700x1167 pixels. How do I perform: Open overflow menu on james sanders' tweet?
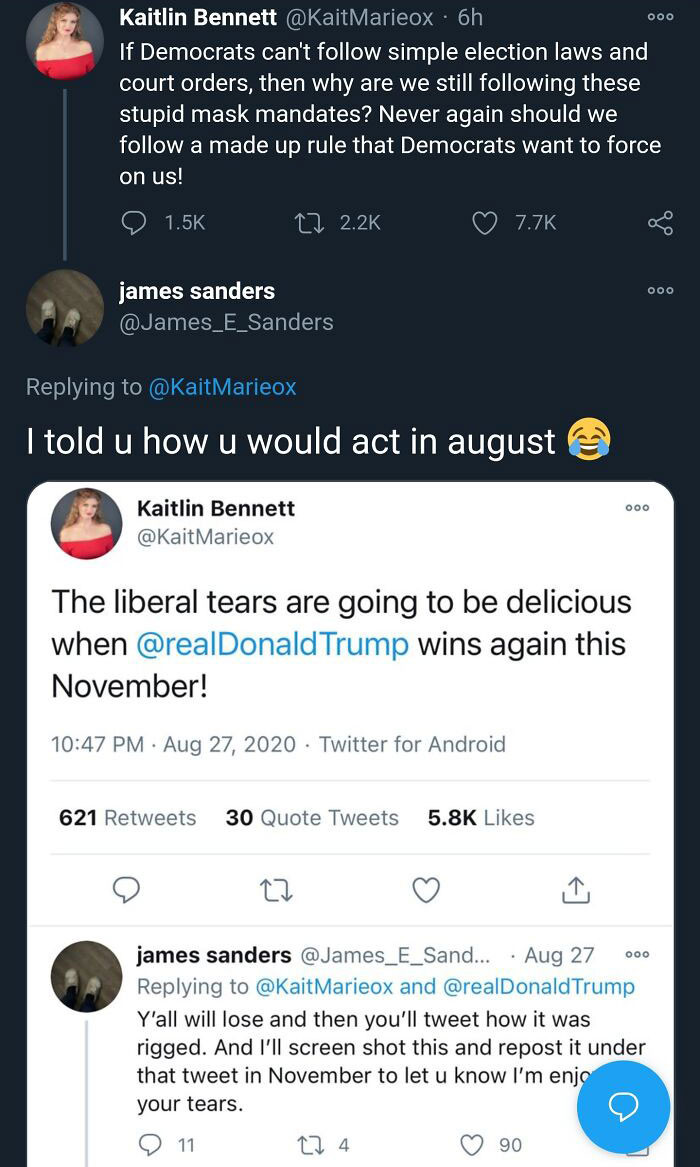(660, 290)
